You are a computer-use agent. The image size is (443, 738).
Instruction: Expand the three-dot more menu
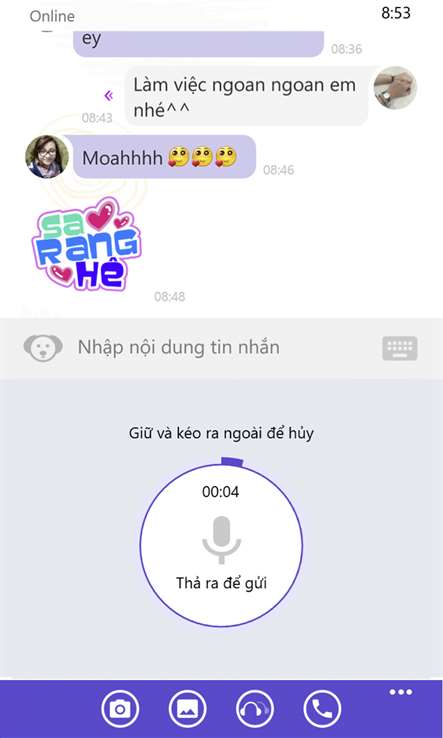coord(401,692)
